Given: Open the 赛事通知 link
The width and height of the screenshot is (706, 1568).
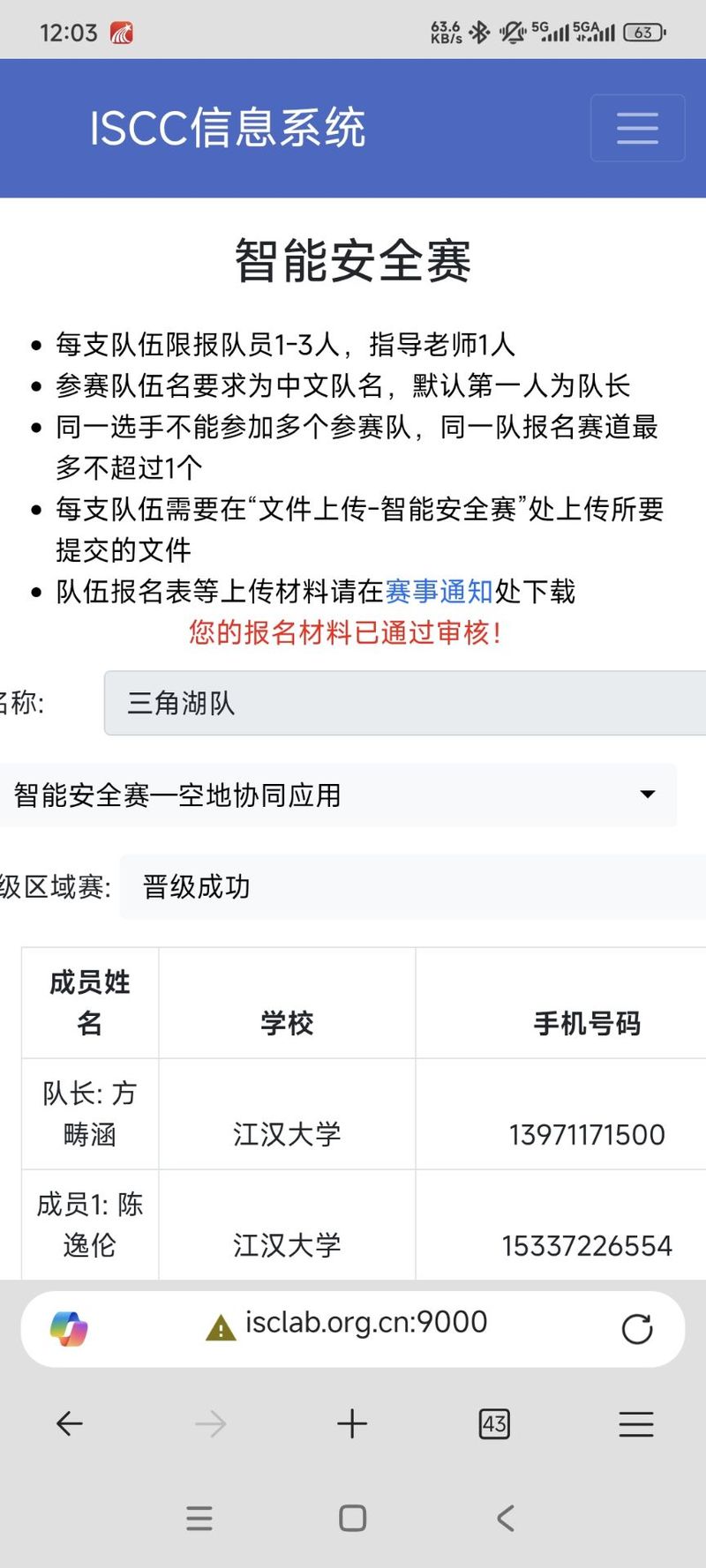Looking at the screenshot, I should pyautogui.click(x=439, y=591).
